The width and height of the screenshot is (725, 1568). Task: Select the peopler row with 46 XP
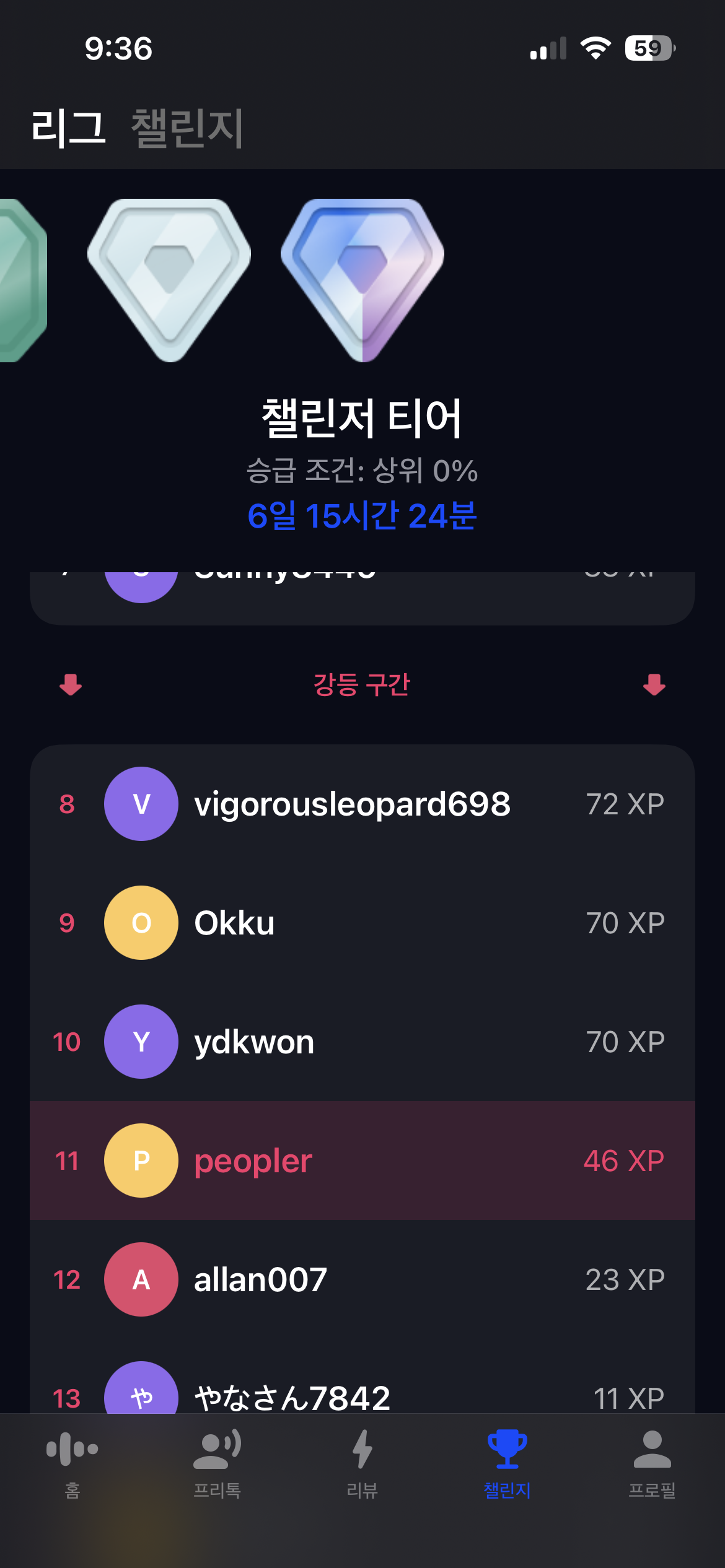(362, 1161)
